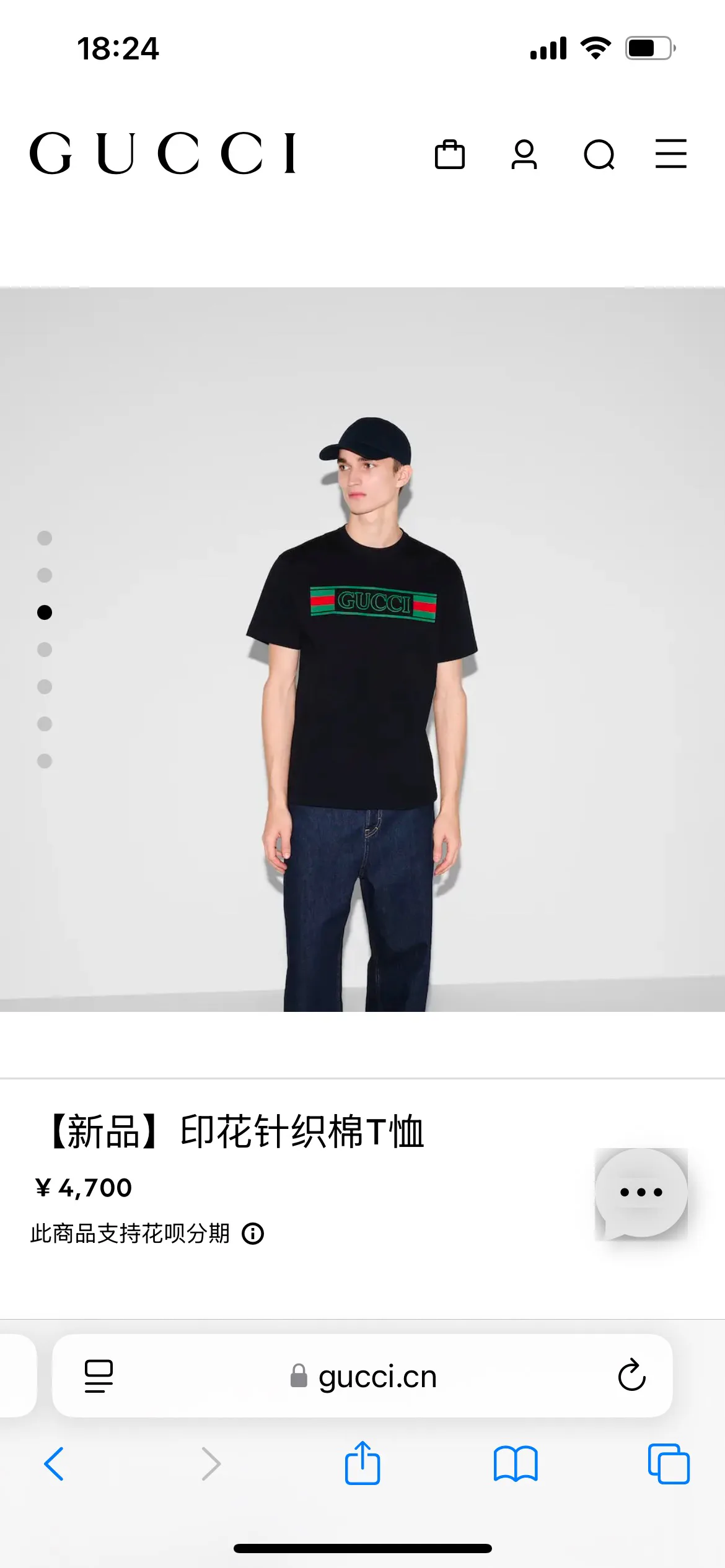
Task: Show all open tabs
Action: coord(669,1464)
